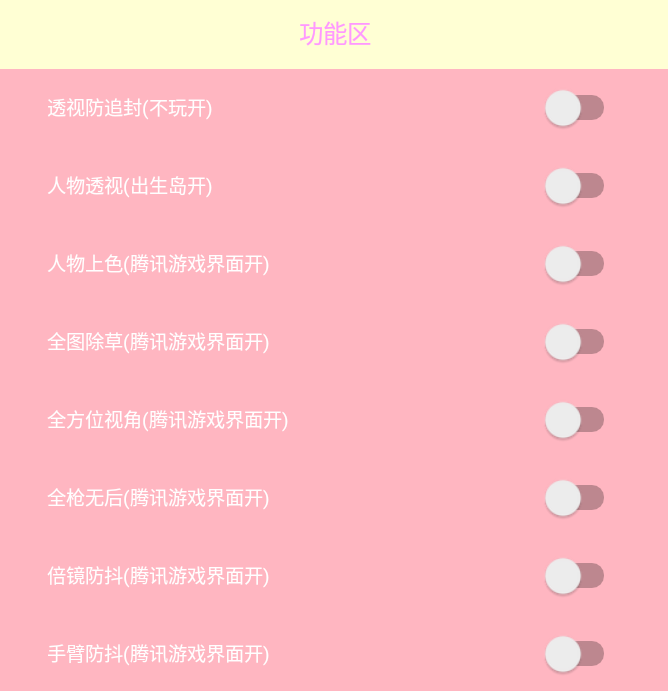Switch on 全图除草(腾讯游戏界面开)
Screen dimensions: 668x691
coord(575,342)
